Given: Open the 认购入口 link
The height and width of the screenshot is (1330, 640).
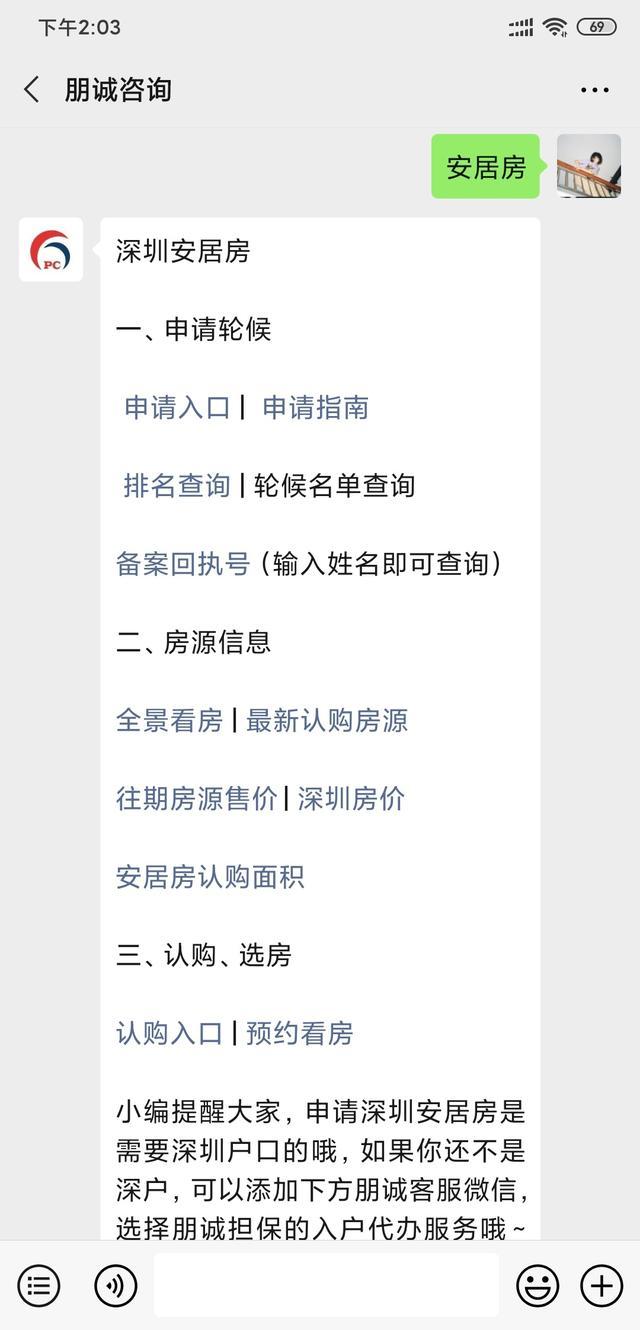Looking at the screenshot, I should point(170,1033).
